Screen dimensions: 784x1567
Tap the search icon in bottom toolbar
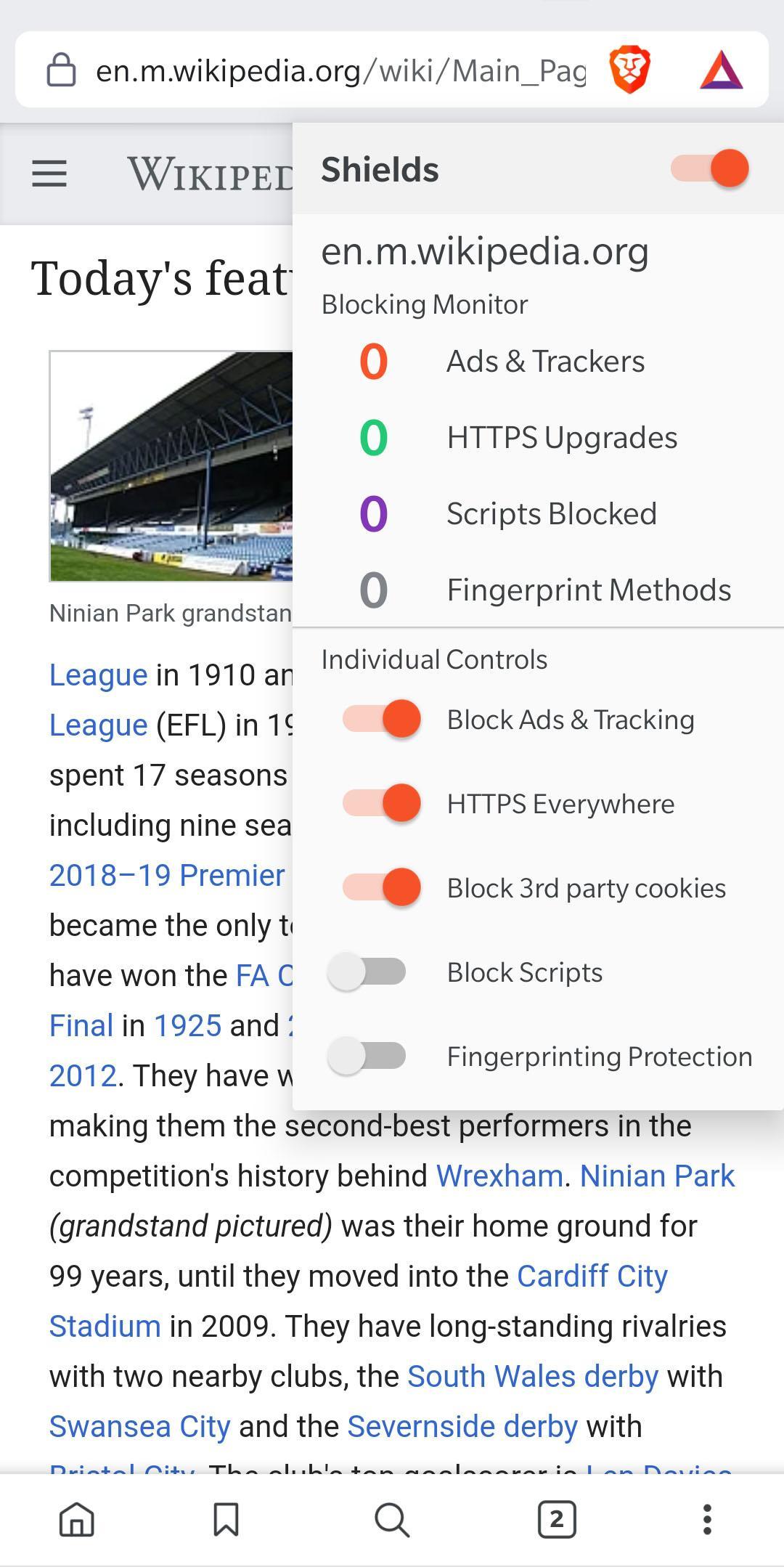pyautogui.click(x=392, y=1518)
